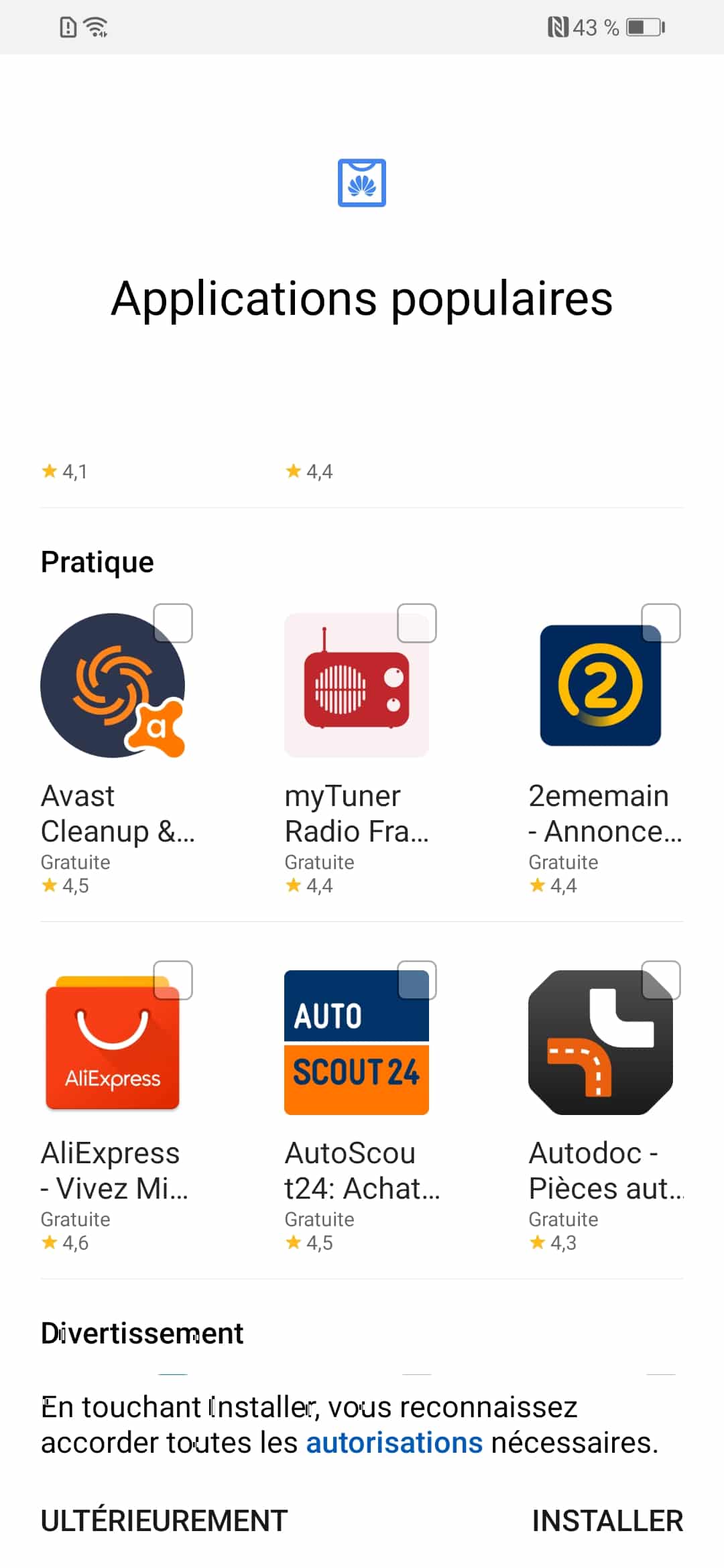Tick the 2ememain Annonces checkbox
This screenshot has height=1568, width=724.
661,623
